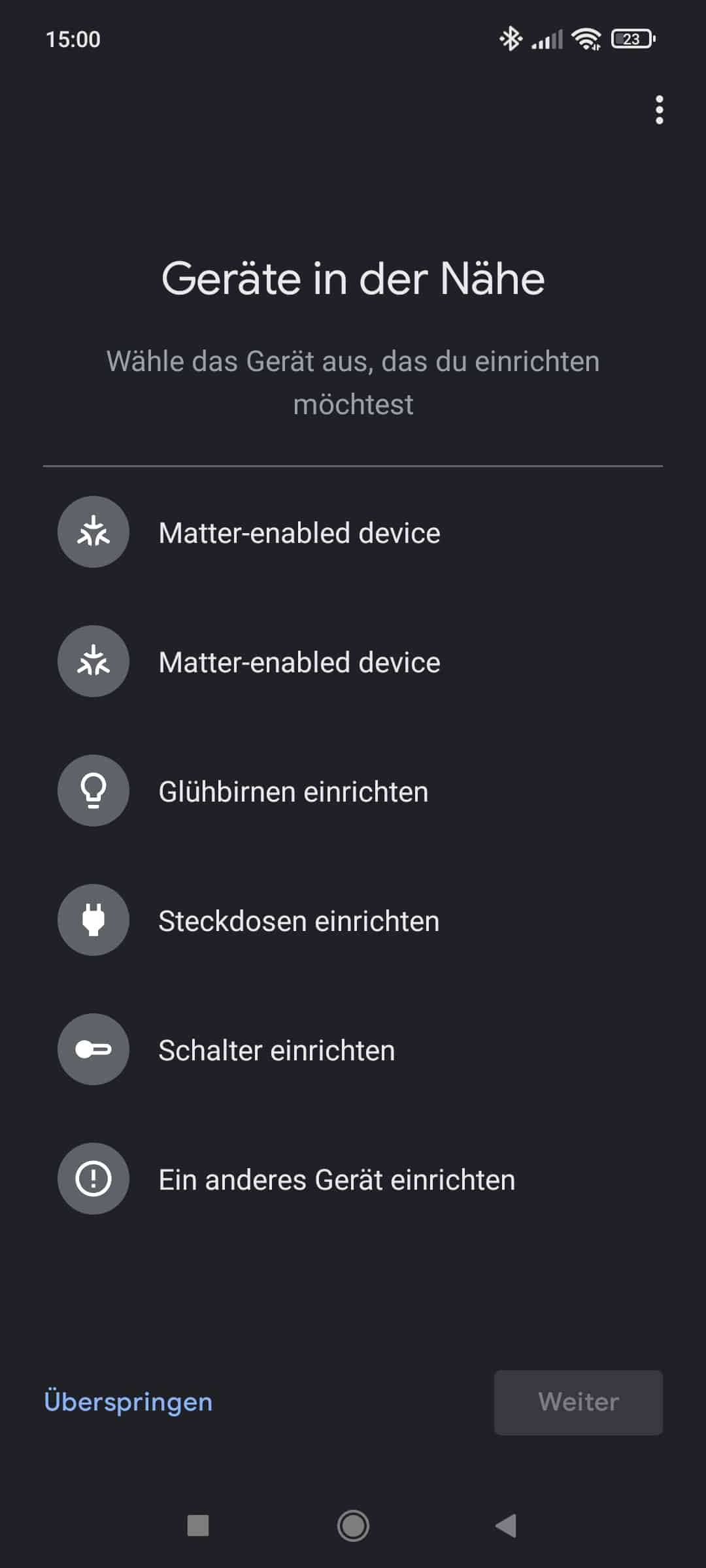This screenshot has height=1568, width=706.
Task: Choose Steckdosen einrichten
Action: (299, 921)
